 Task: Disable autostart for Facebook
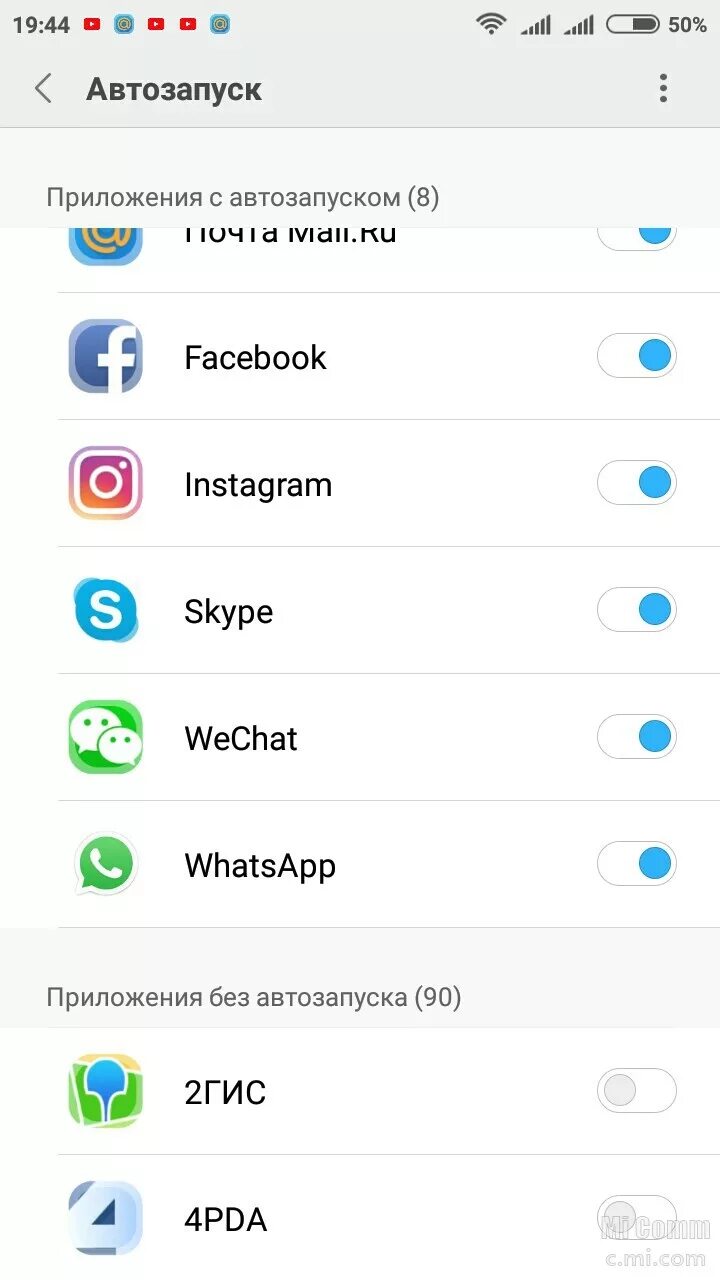point(637,356)
